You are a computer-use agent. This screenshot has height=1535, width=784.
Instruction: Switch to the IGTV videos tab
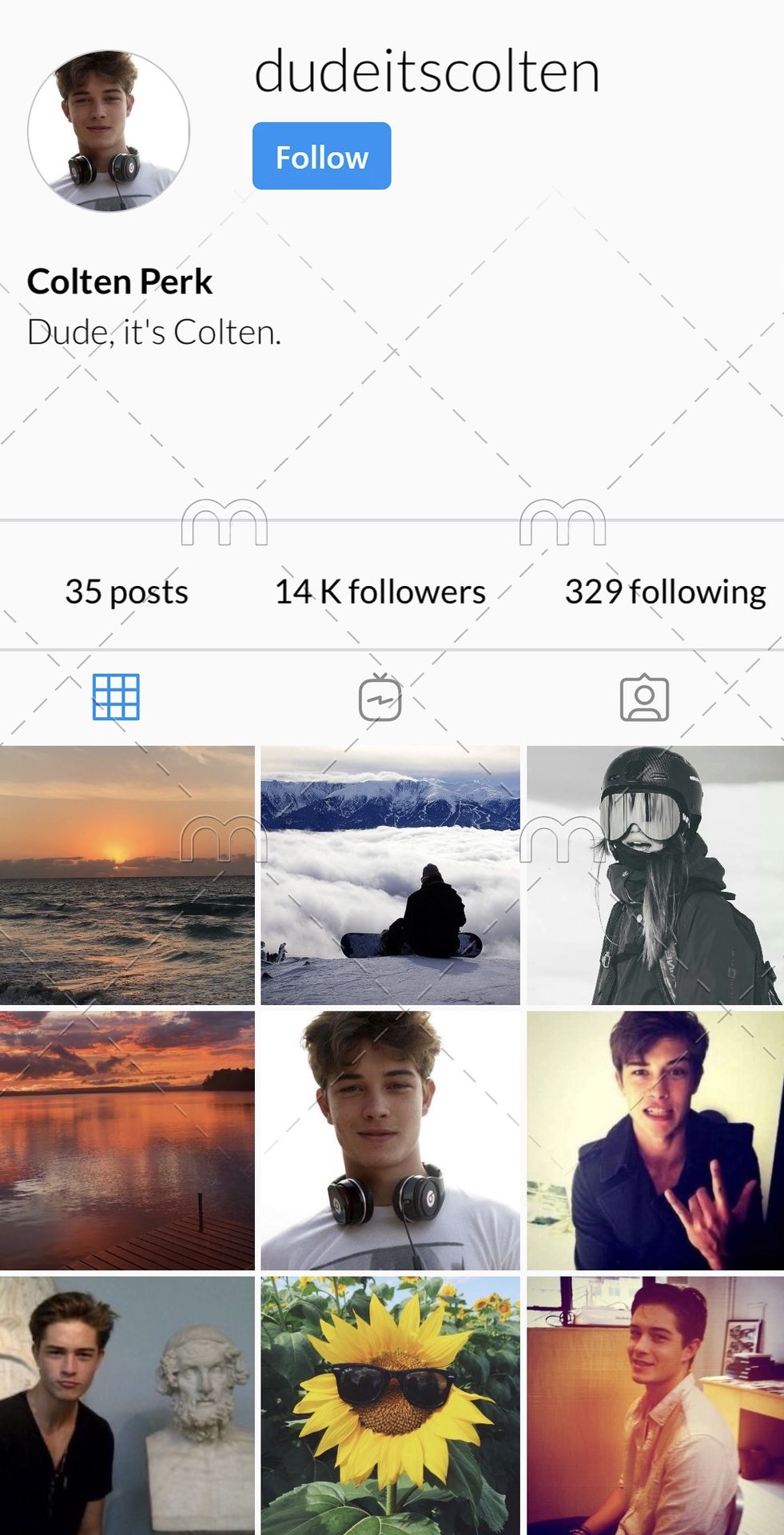click(380, 697)
